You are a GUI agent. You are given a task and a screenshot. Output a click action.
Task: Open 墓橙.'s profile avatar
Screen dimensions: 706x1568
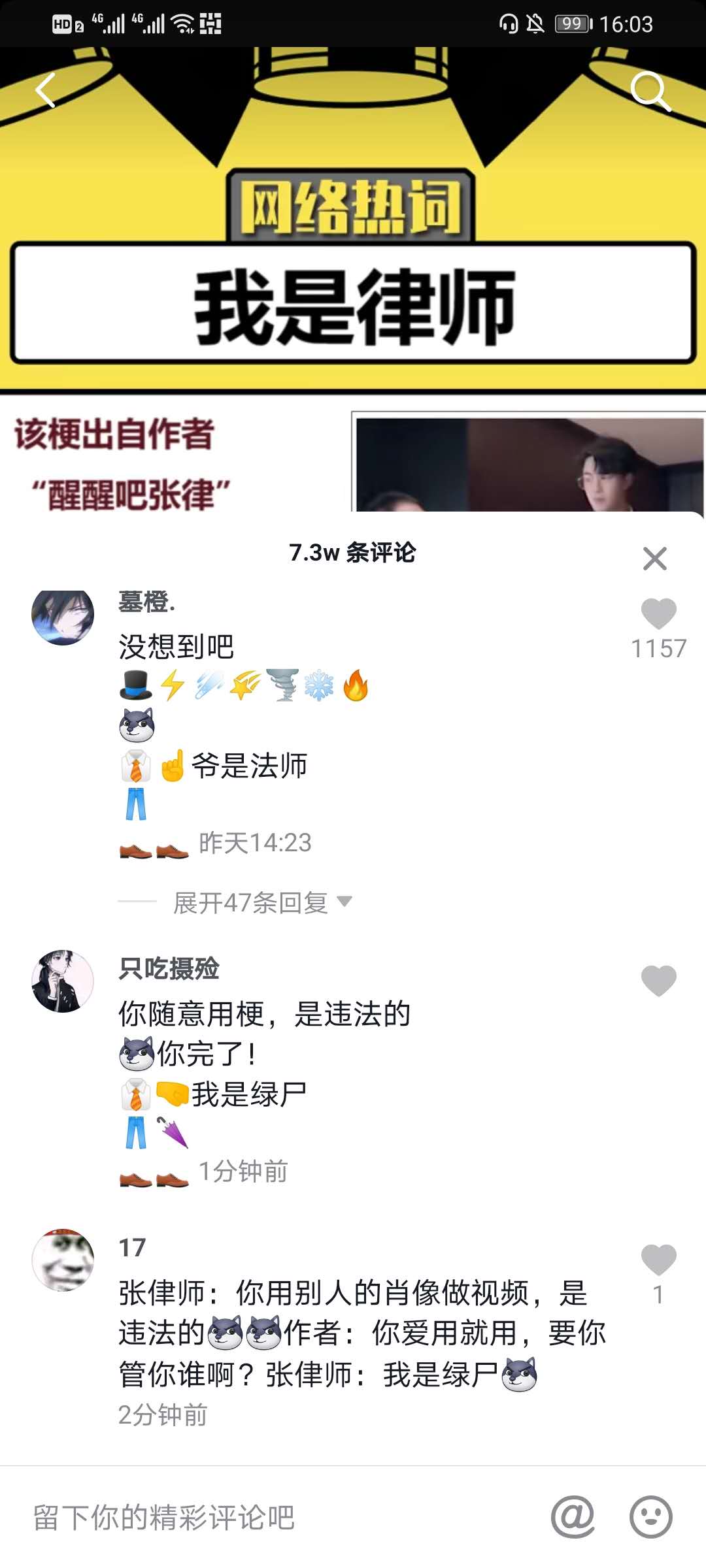63,615
